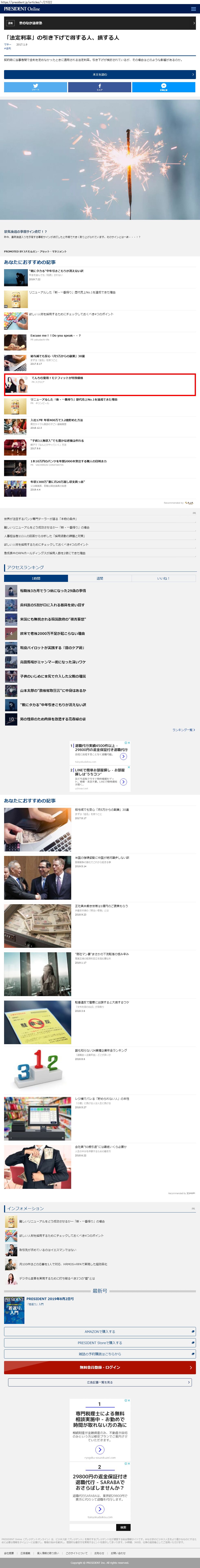Share the article on Twitter
The image size is (200, 1568).
point(35,87)
